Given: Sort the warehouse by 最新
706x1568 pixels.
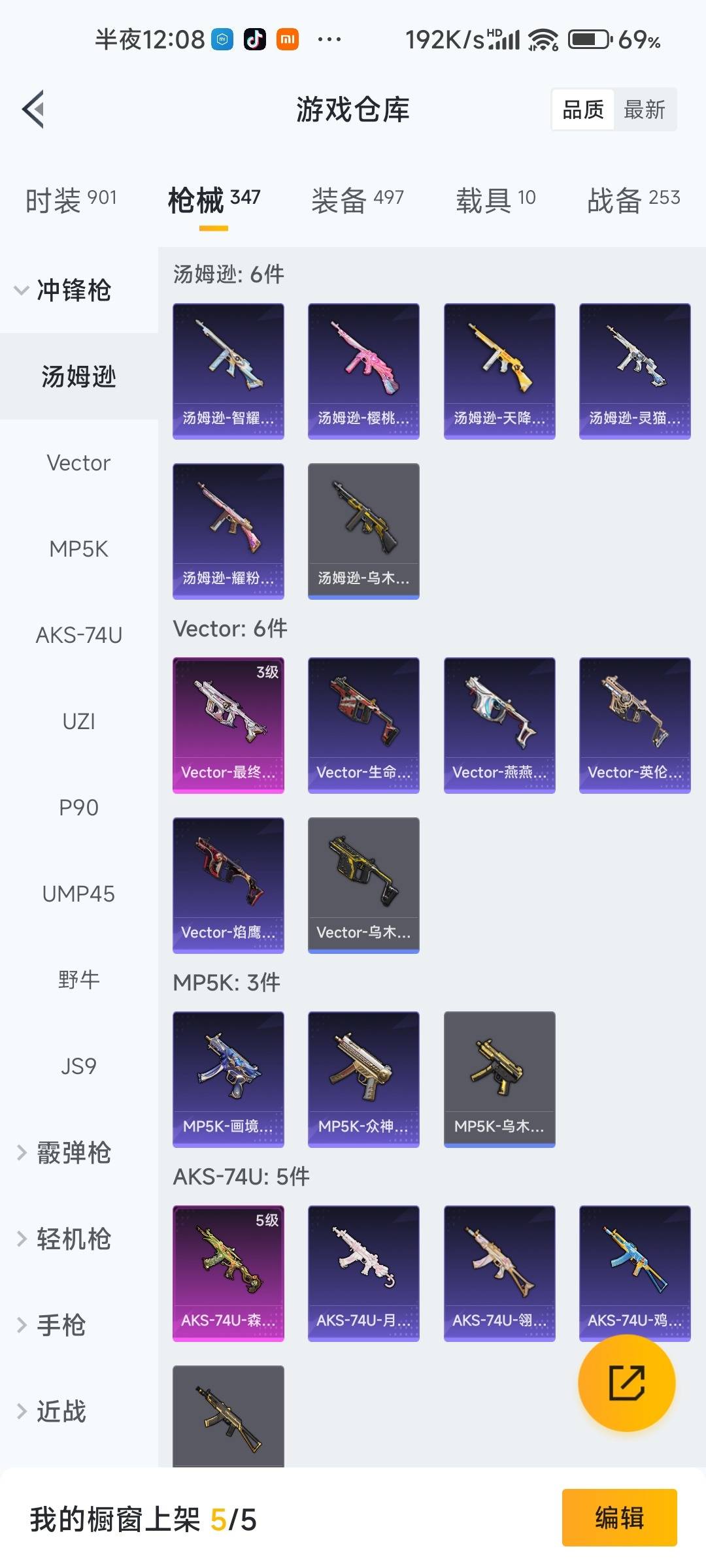Looking at the screenshot, I should tap(644, 110).
